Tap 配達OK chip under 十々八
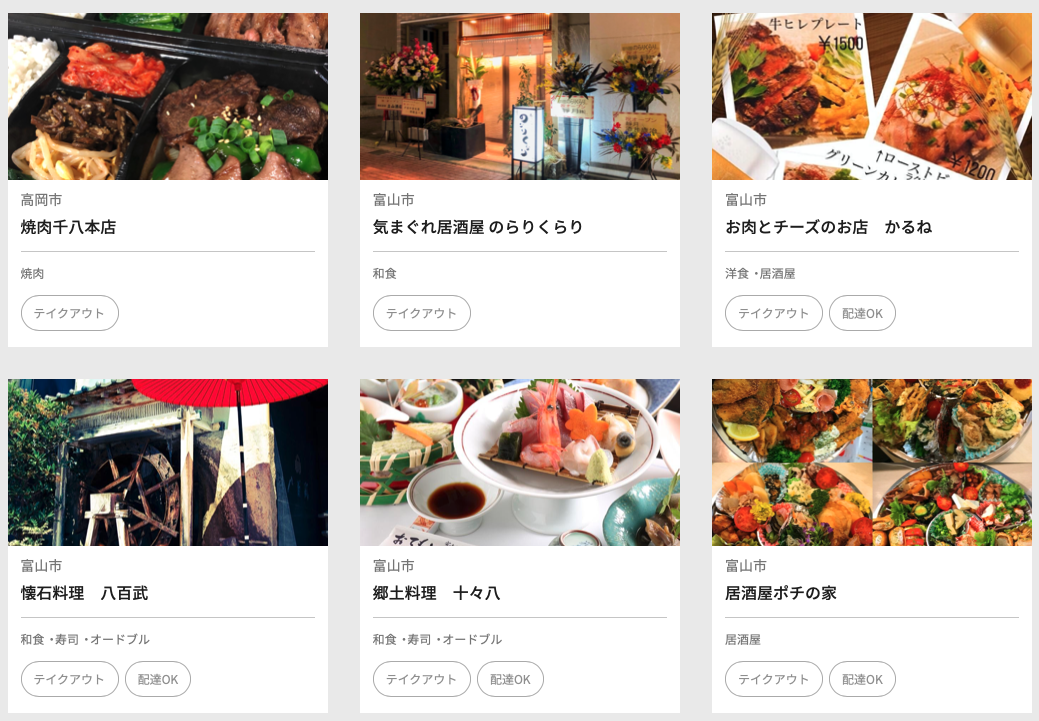 tap(510, 679)
